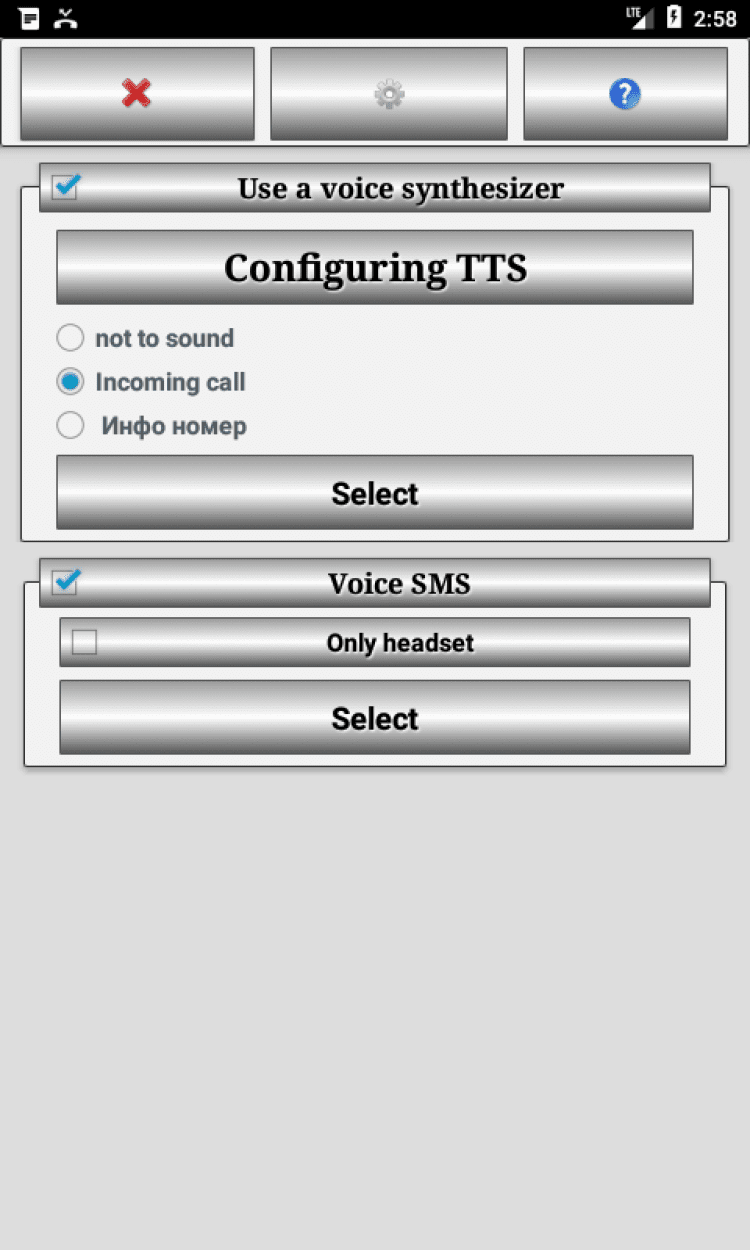750x1250 pixels.
Task: Open help with the question mark button
Action: 625,94
